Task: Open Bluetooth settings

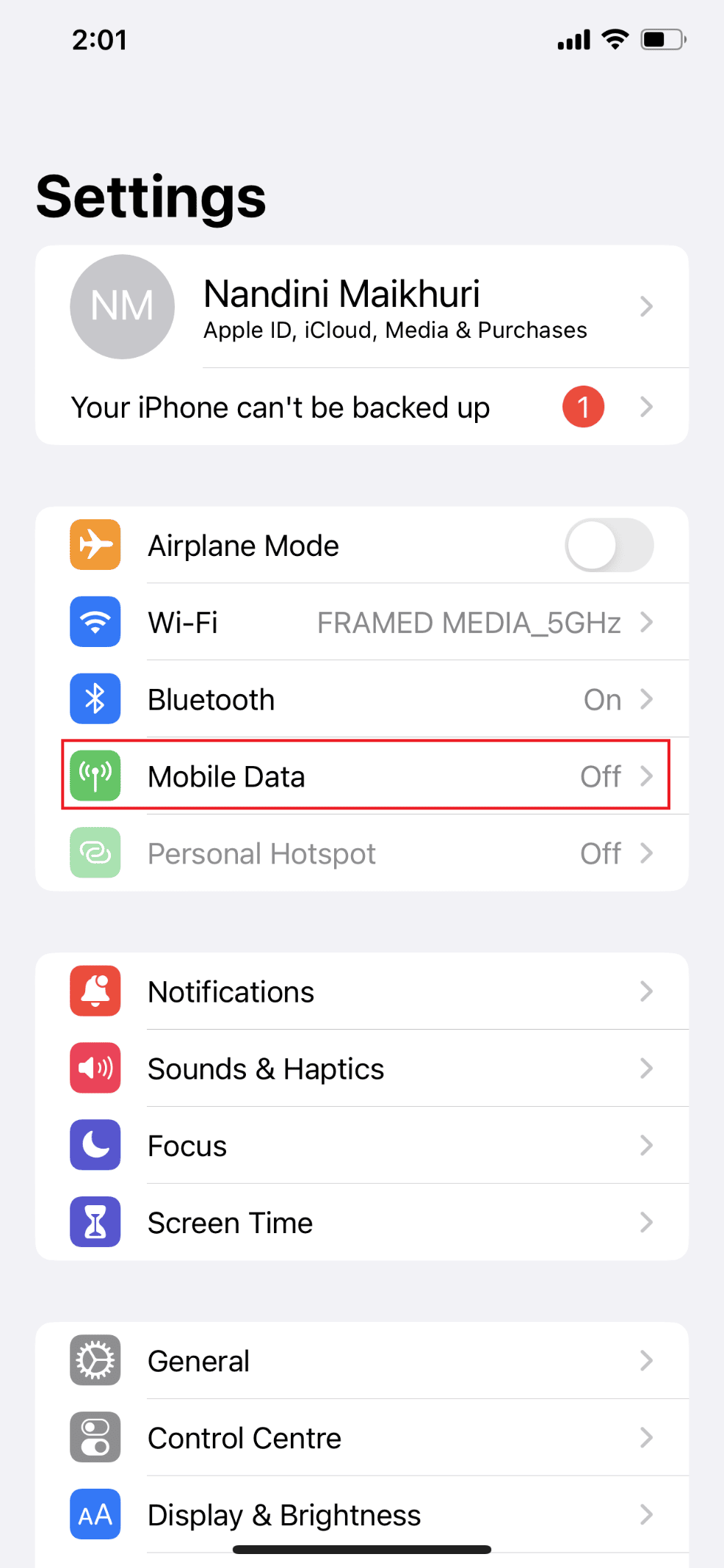Action: coord(361,700)
